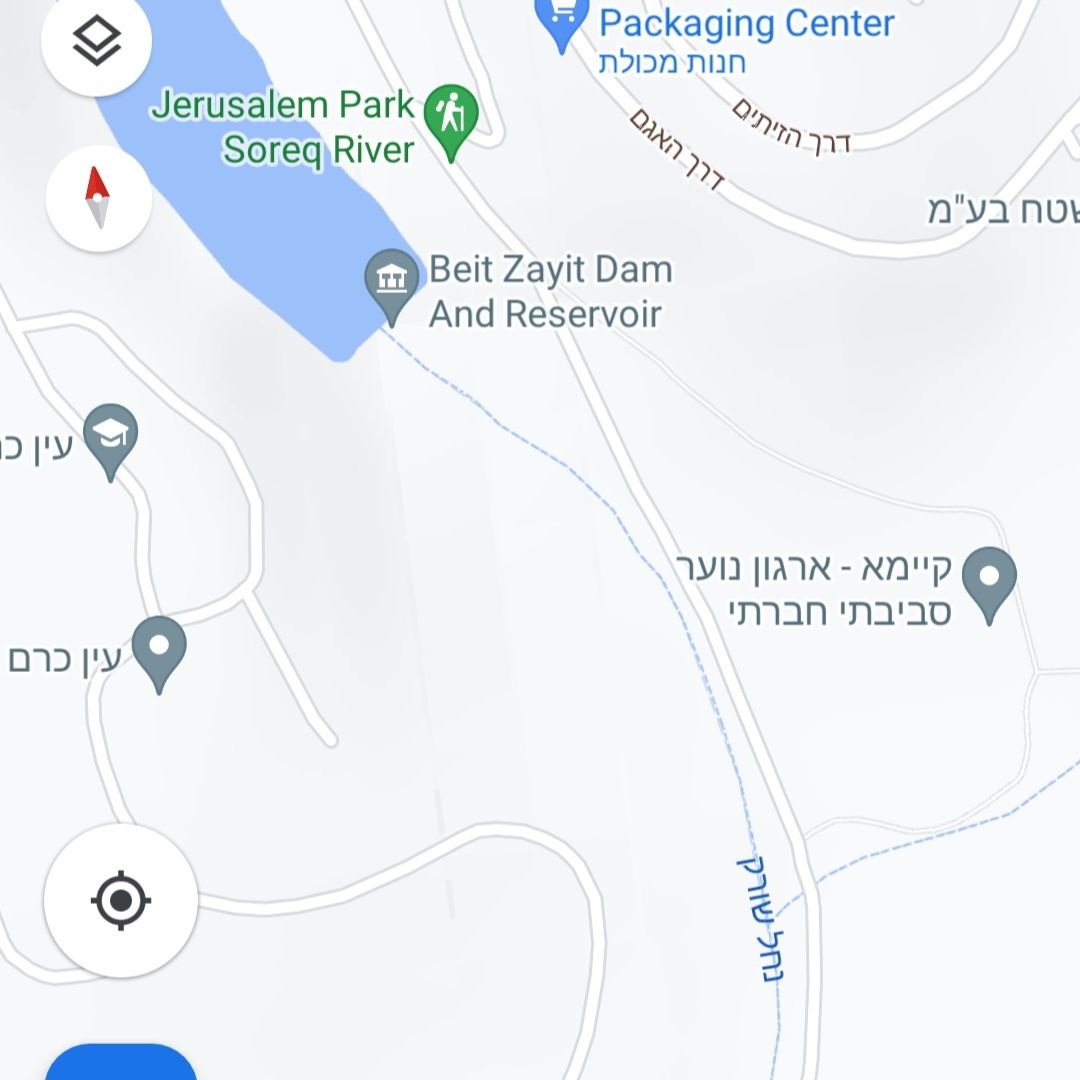Image resolution: width=1080 pixels, height=1080 pixels.
Task: Open the map layers selector
Action: click(96, 41)
